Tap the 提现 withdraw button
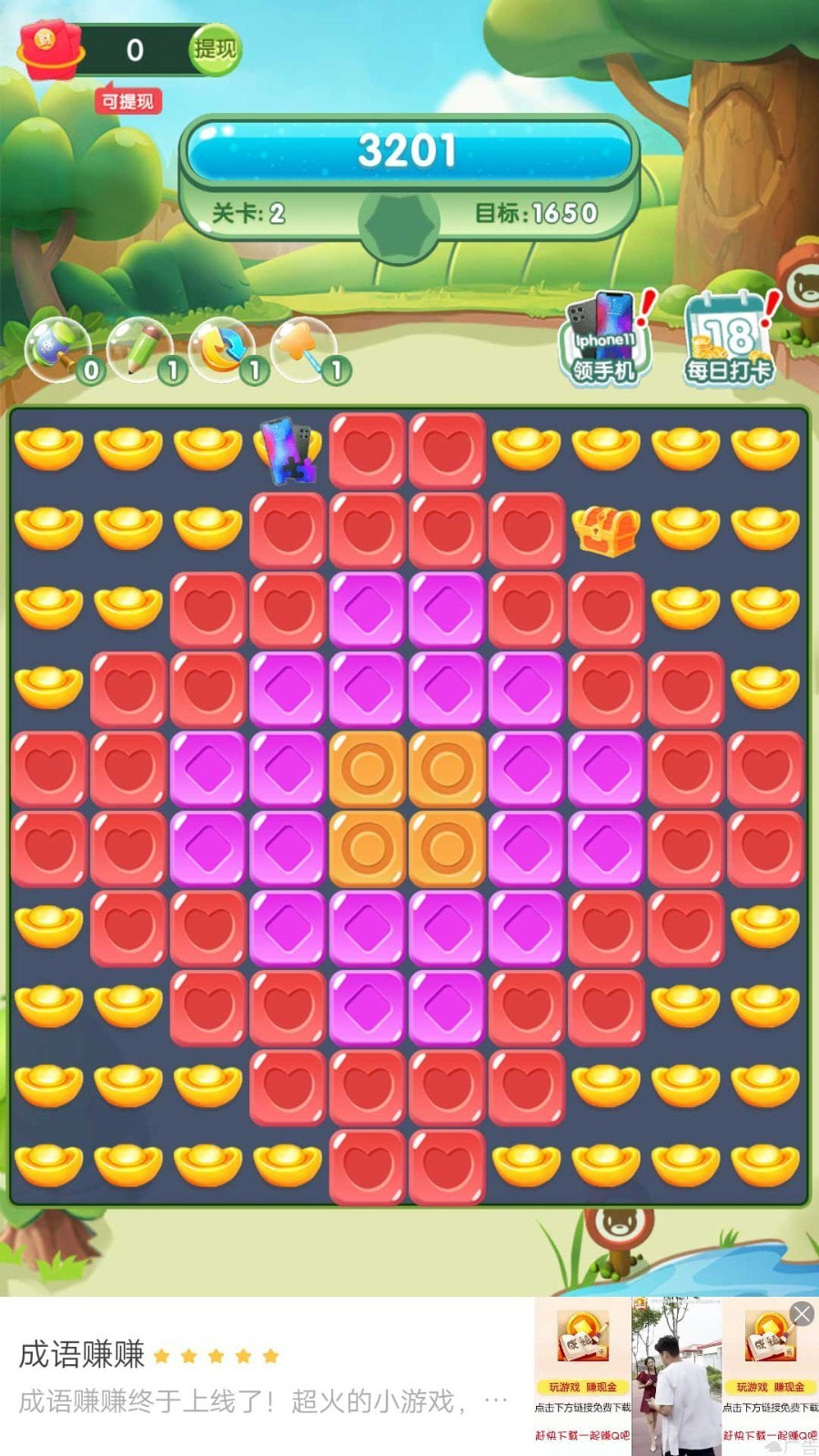The height and width of the screenshot is (1456, 819). coord(215,49)
